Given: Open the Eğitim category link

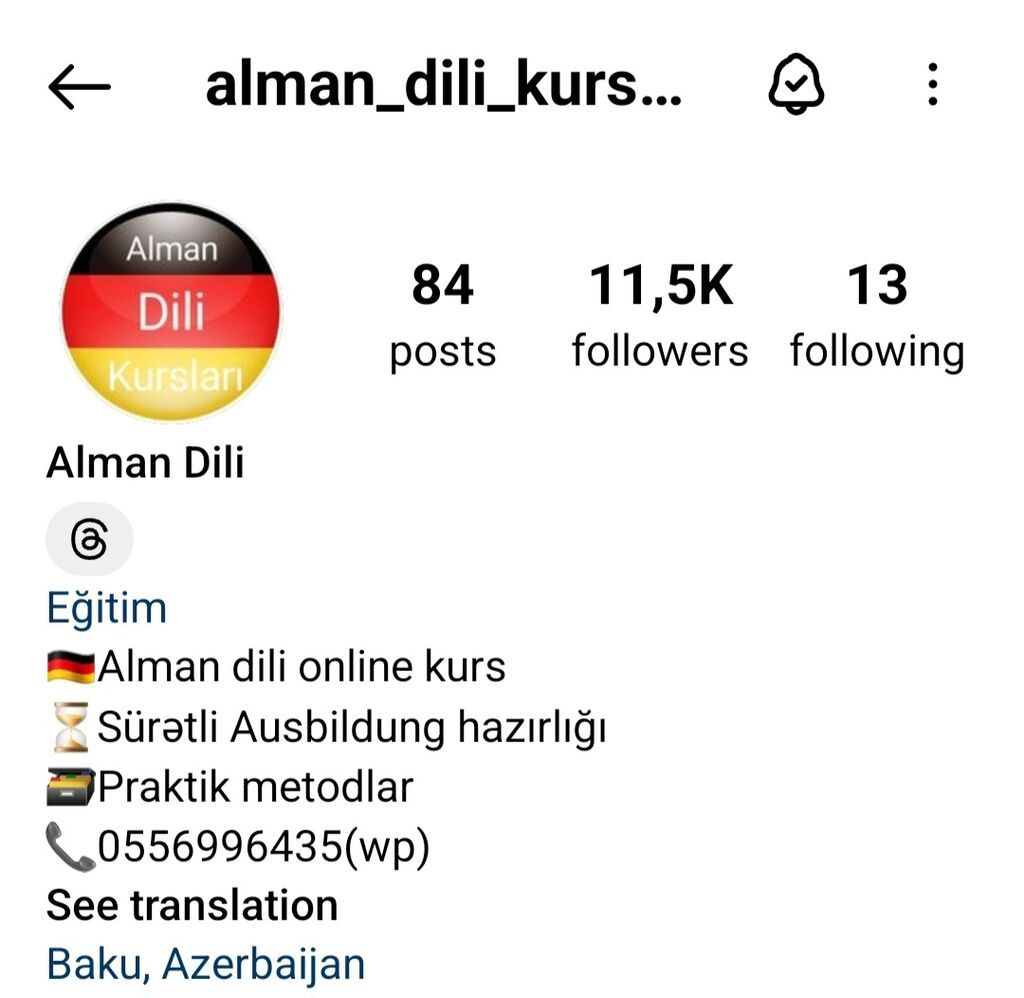Looking at the screenshot, I should click(107, 607).
